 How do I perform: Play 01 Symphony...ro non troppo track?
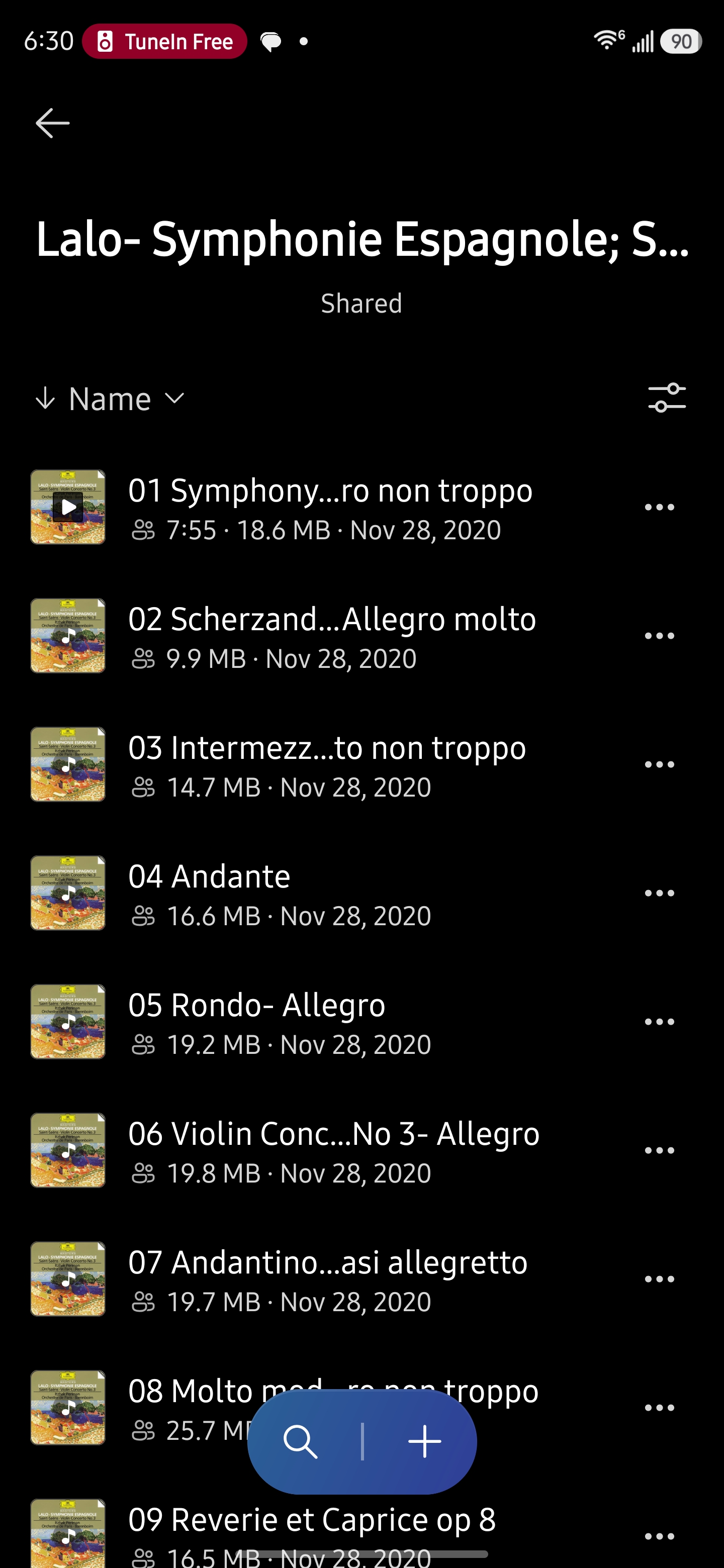click(x=68, y=507)
